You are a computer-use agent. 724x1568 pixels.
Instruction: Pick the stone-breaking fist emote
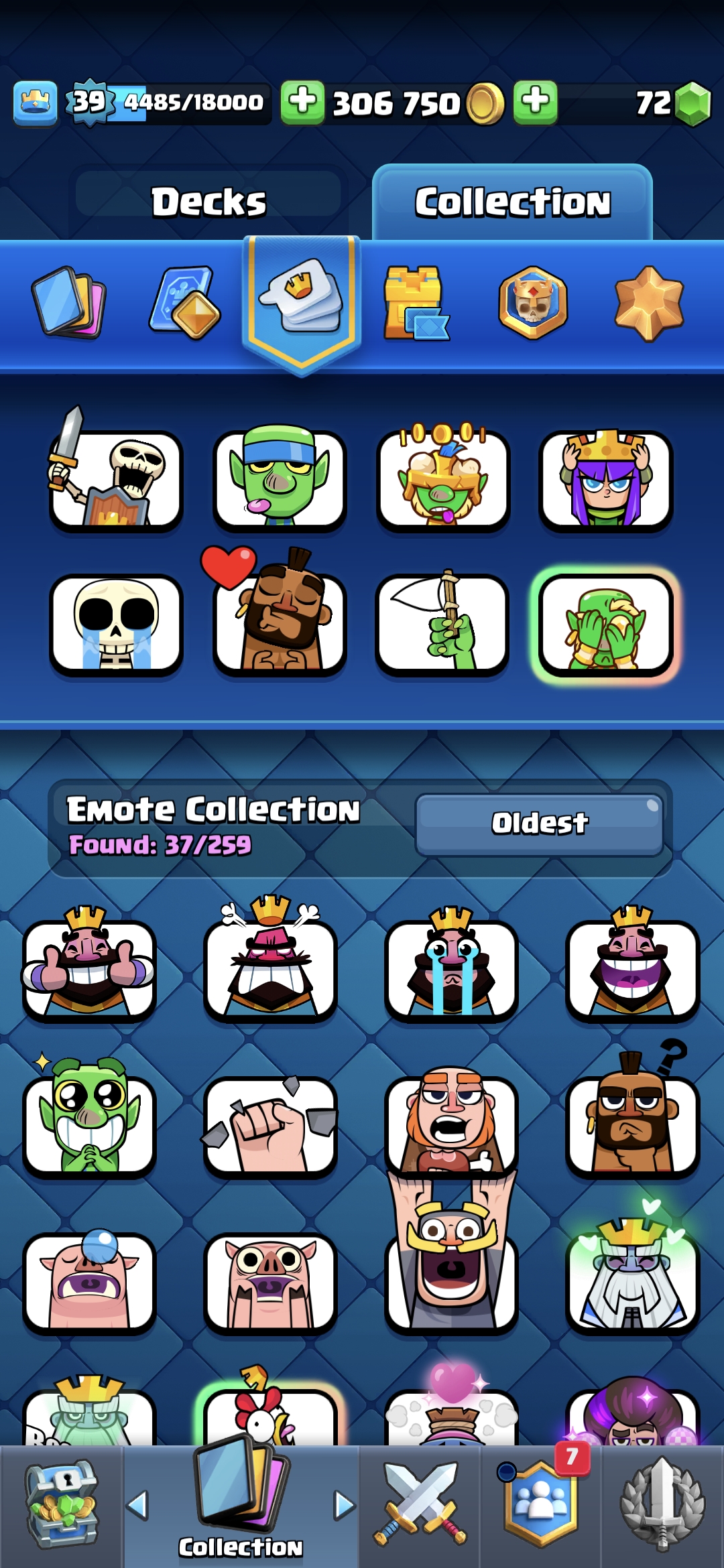(x=270, y=1126)
